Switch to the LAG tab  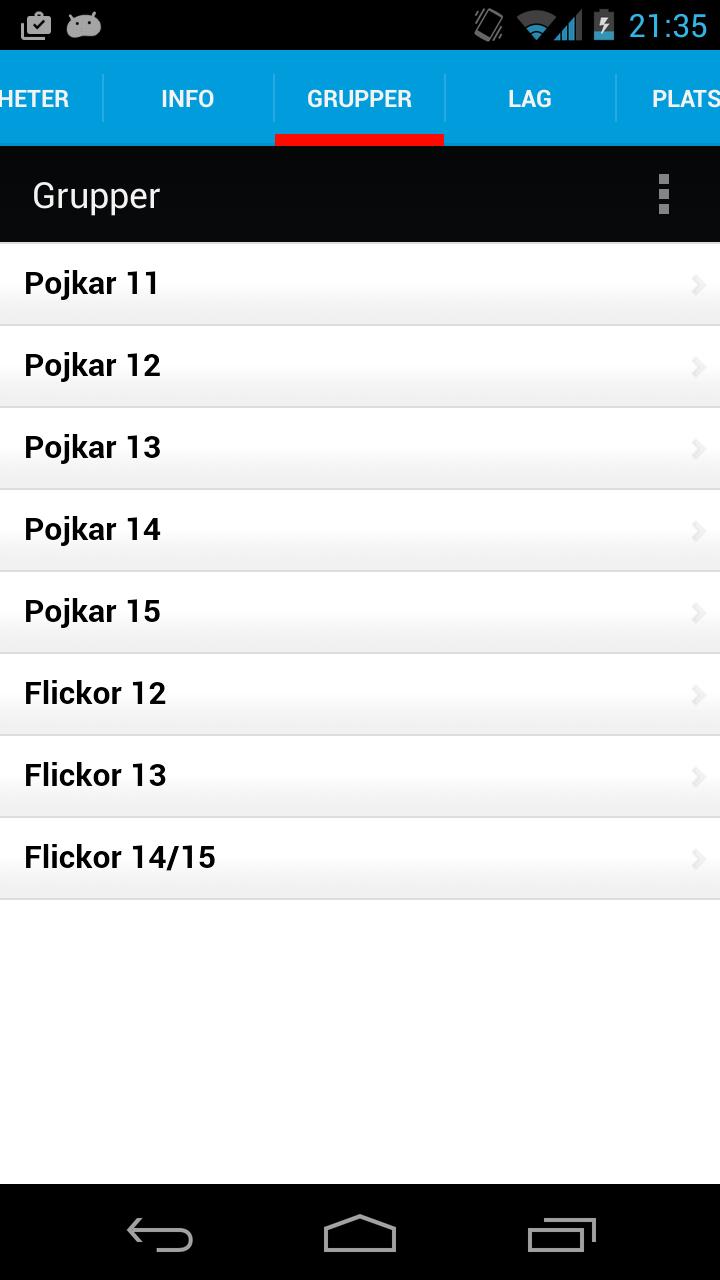click(530, 99)
